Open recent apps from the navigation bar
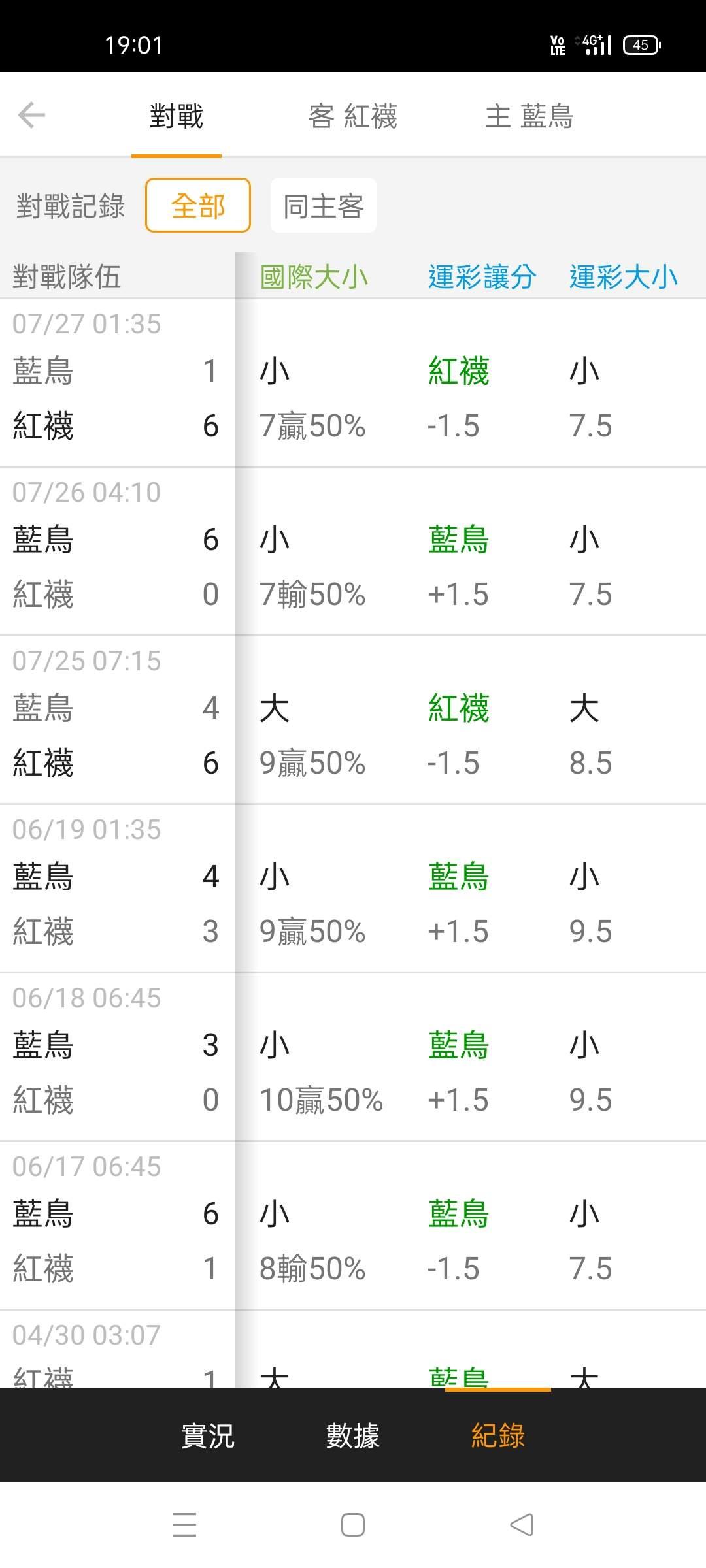The width and height of the screenshot is (706, 1568). pyautogui.click(x=184, y=1525)
